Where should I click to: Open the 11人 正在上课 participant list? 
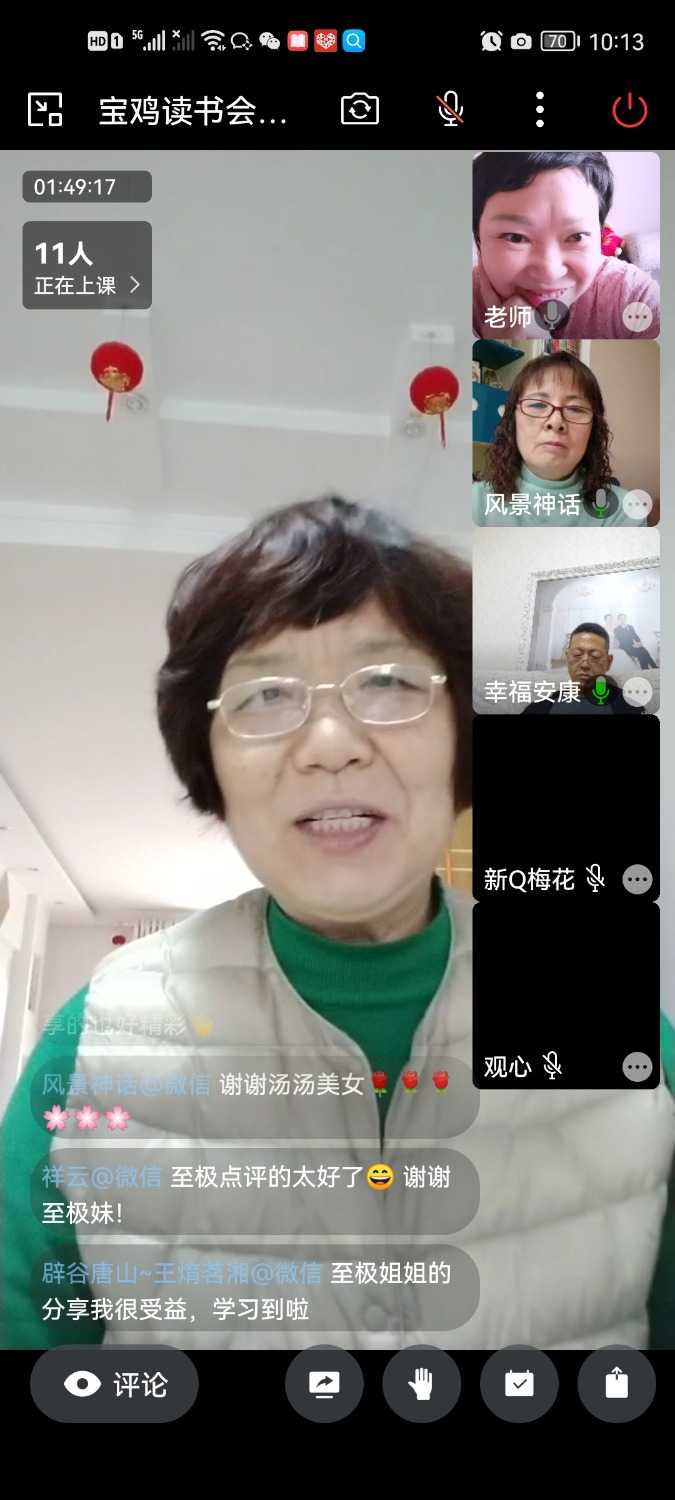87,265
